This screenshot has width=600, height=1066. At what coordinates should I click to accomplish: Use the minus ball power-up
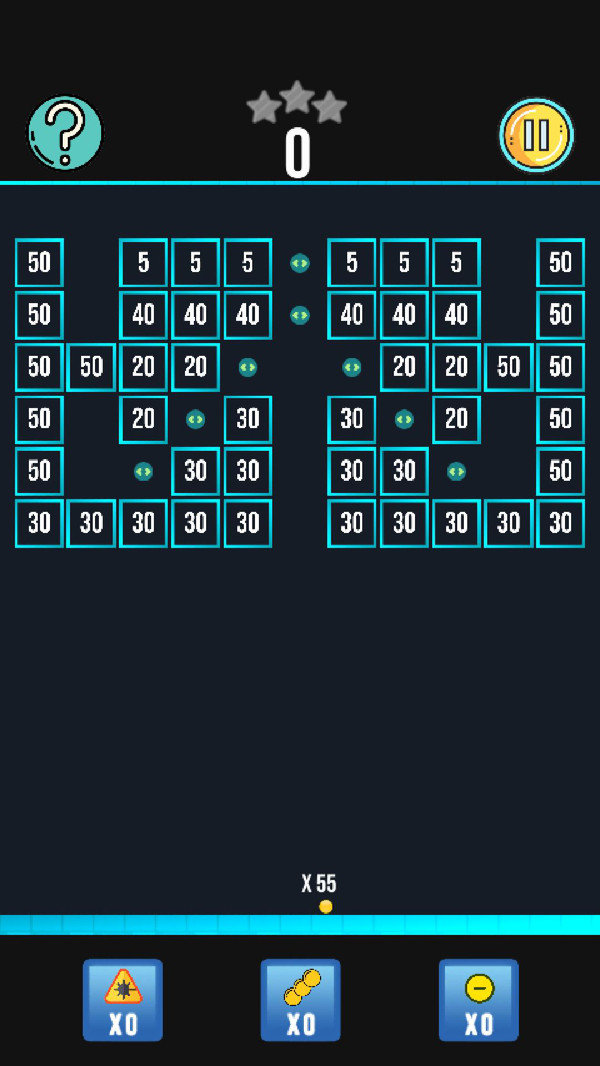pyautogui.click(x=478, y=999)
